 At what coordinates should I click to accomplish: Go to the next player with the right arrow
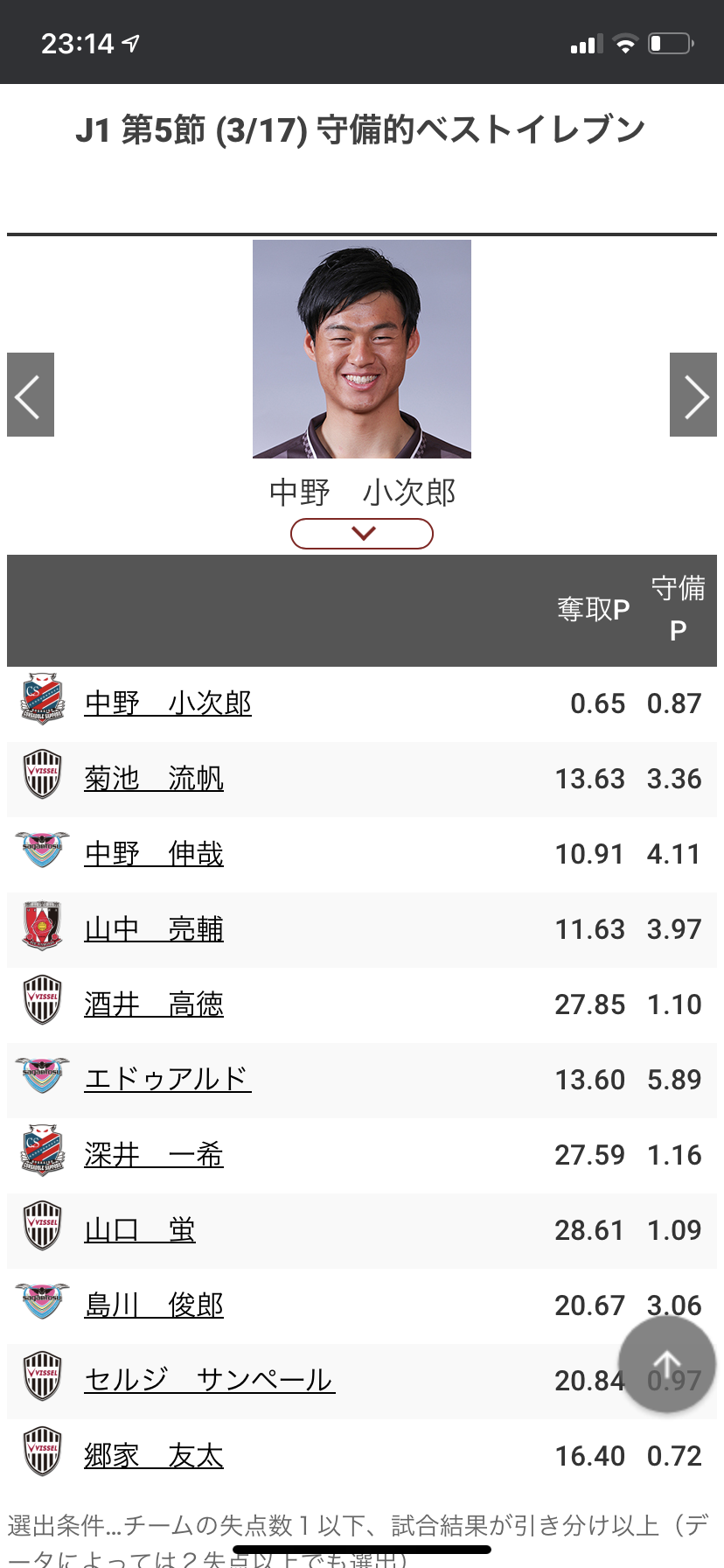[693, 395]
